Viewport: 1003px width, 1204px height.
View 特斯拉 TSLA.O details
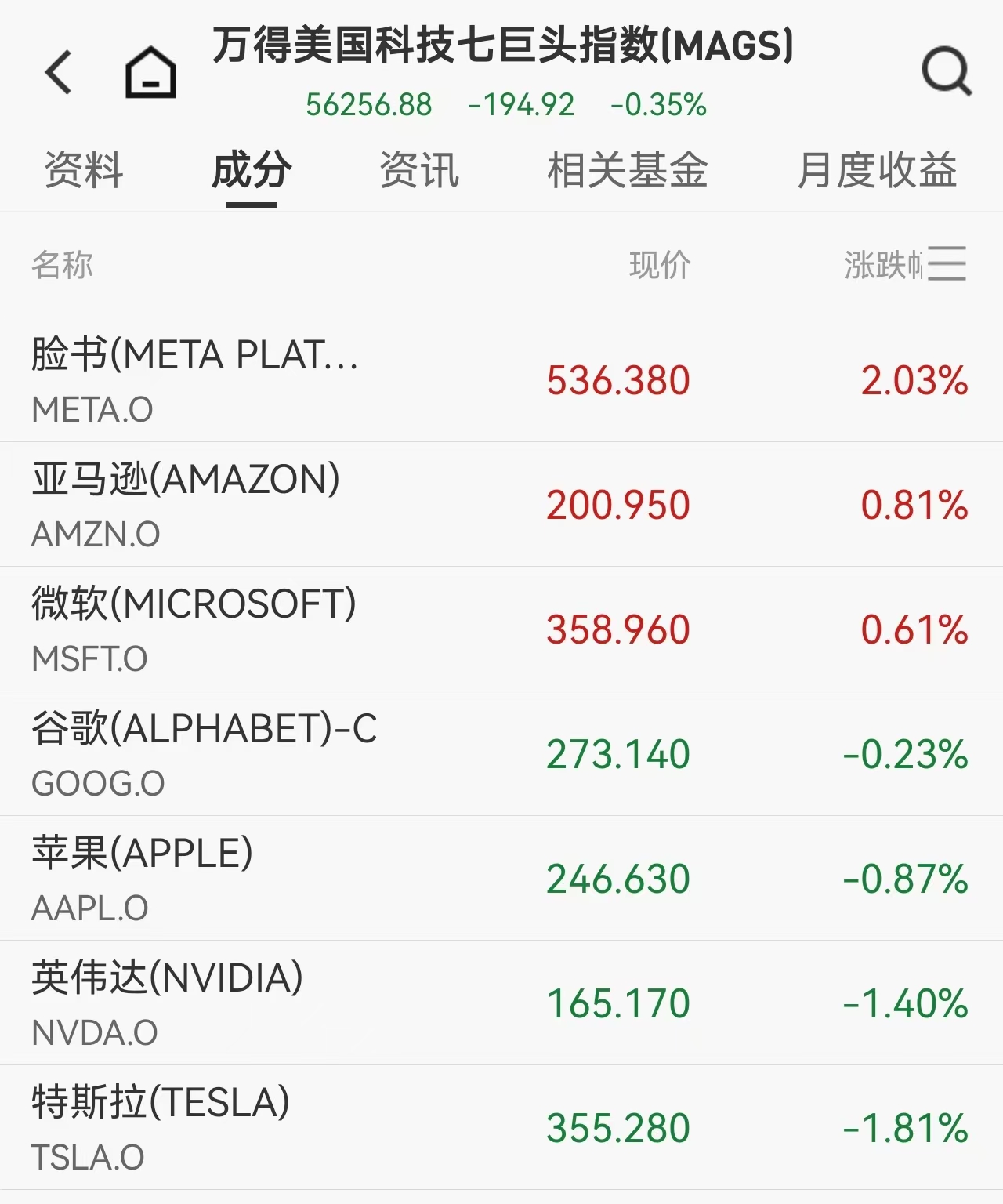501,1127
